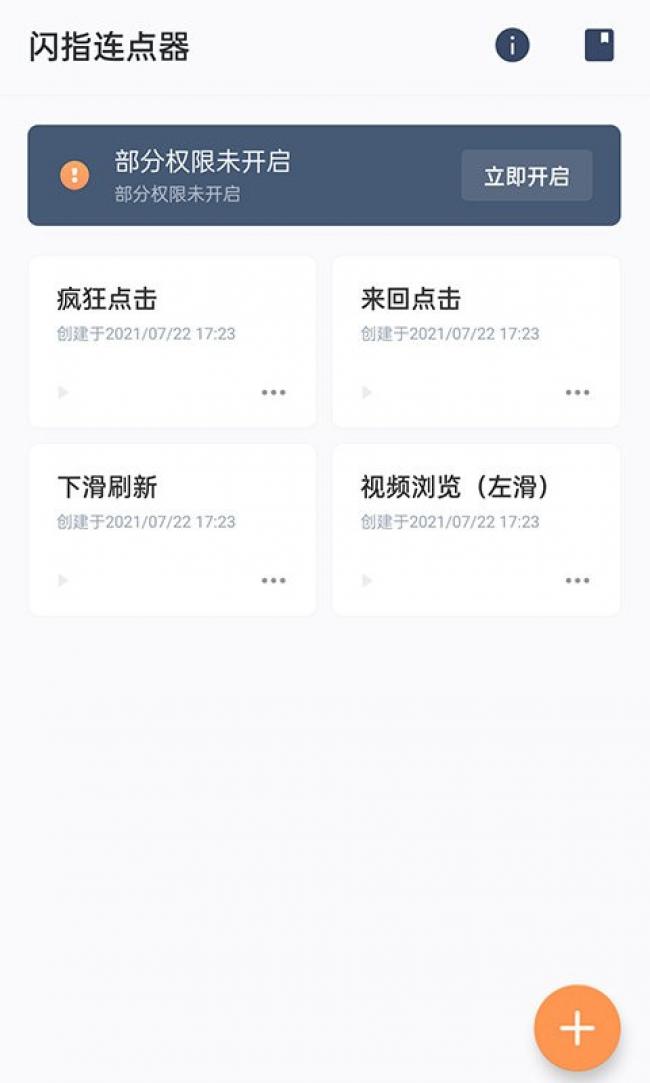Play the 疯狂点击 script
This screenshot has height=1083, width=650.
pyautogui.click(x=63, y=392)
